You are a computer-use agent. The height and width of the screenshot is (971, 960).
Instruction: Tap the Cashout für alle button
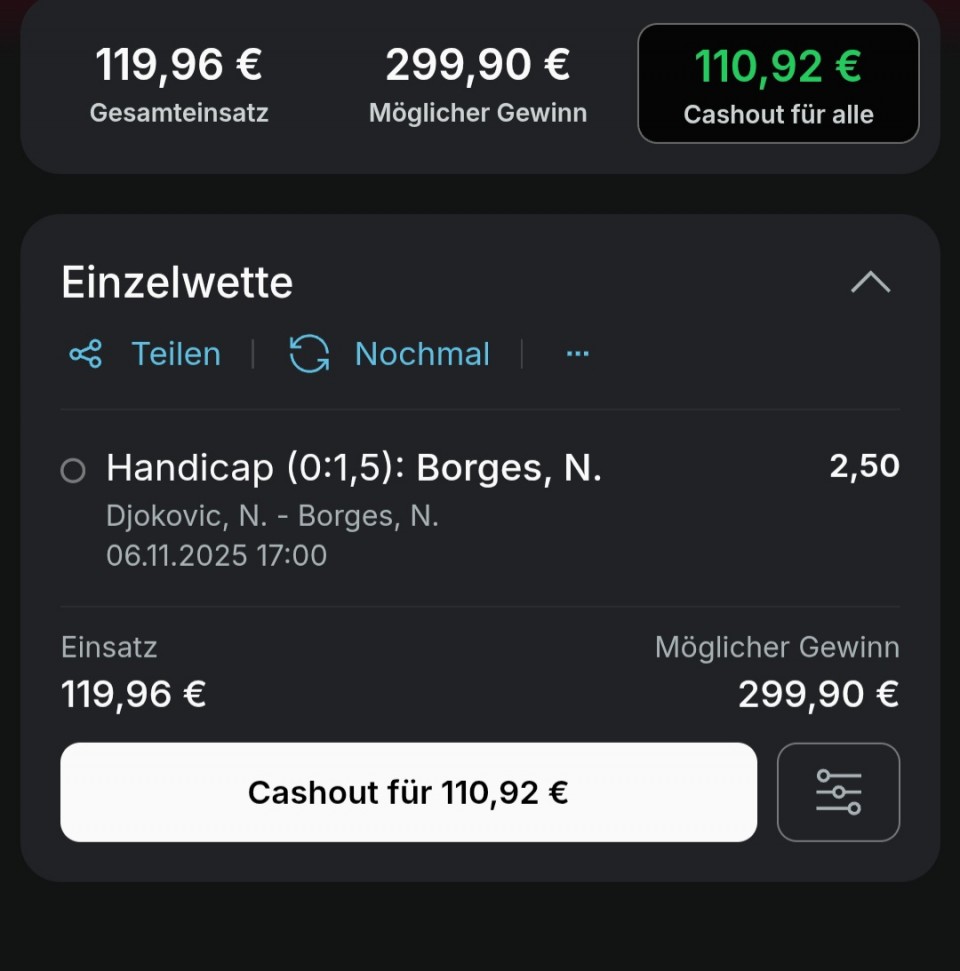[778, 84]
